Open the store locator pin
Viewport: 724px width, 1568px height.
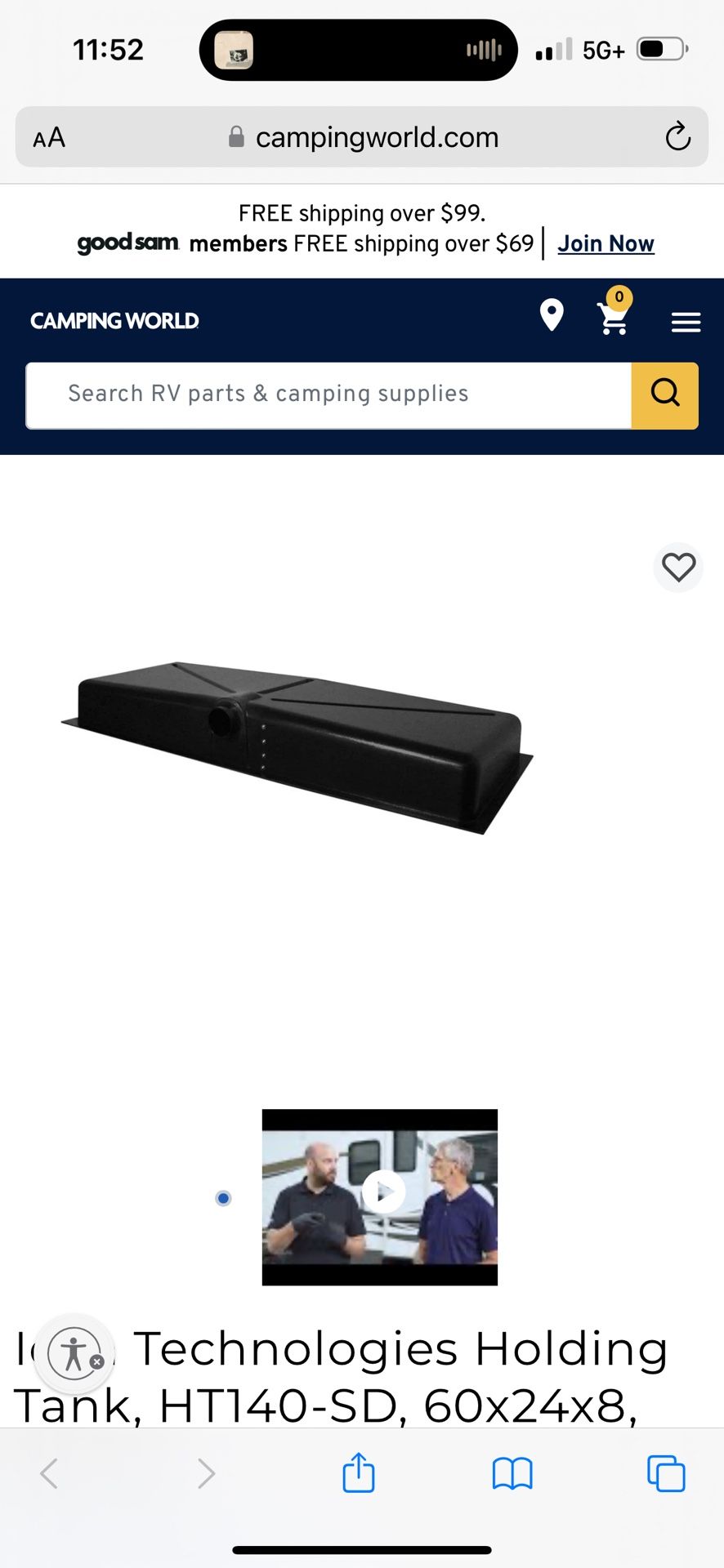pos(552,315)
